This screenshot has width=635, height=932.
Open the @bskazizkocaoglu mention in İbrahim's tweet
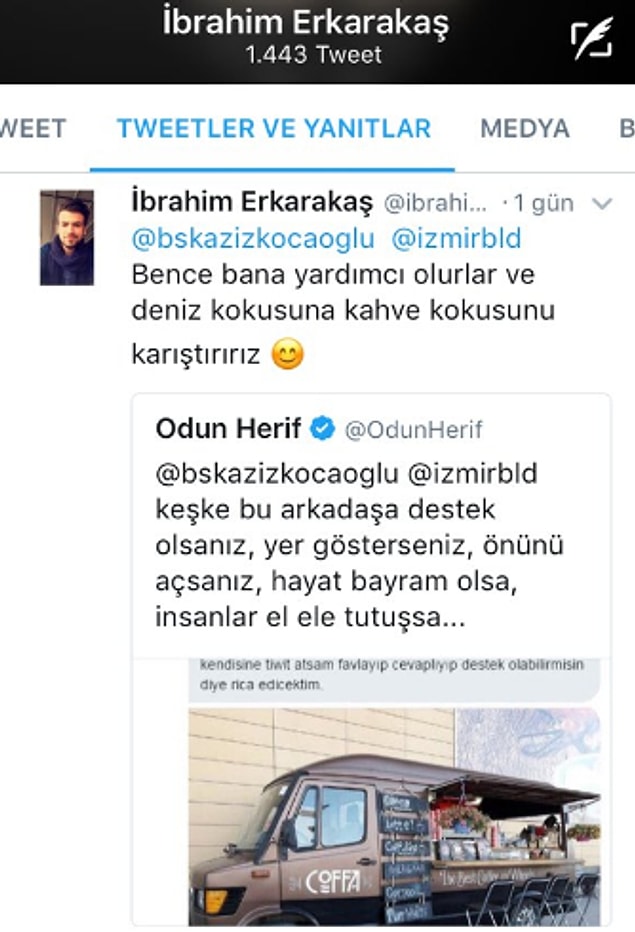pyautogui.click(x=253, y=239)
